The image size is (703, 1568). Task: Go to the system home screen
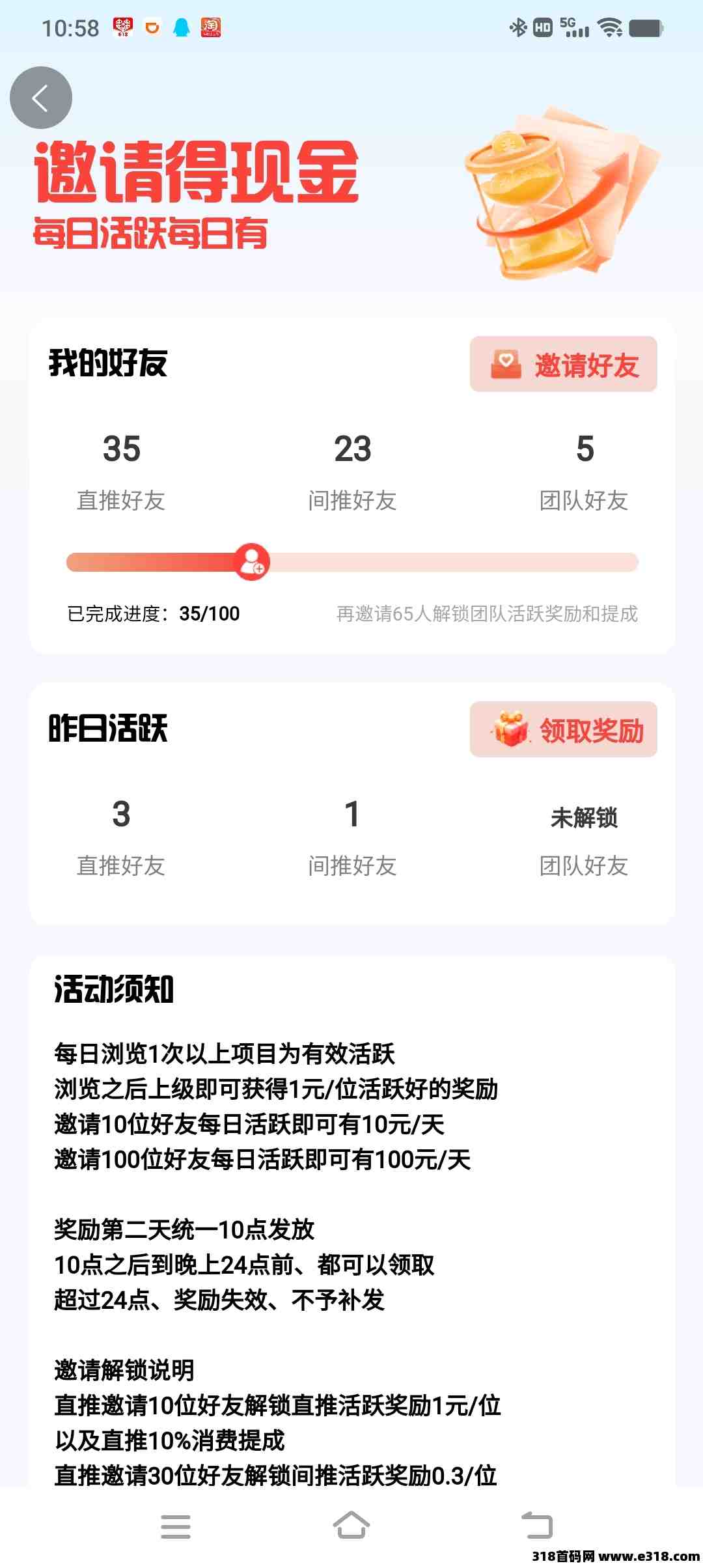pos(351,1526)
